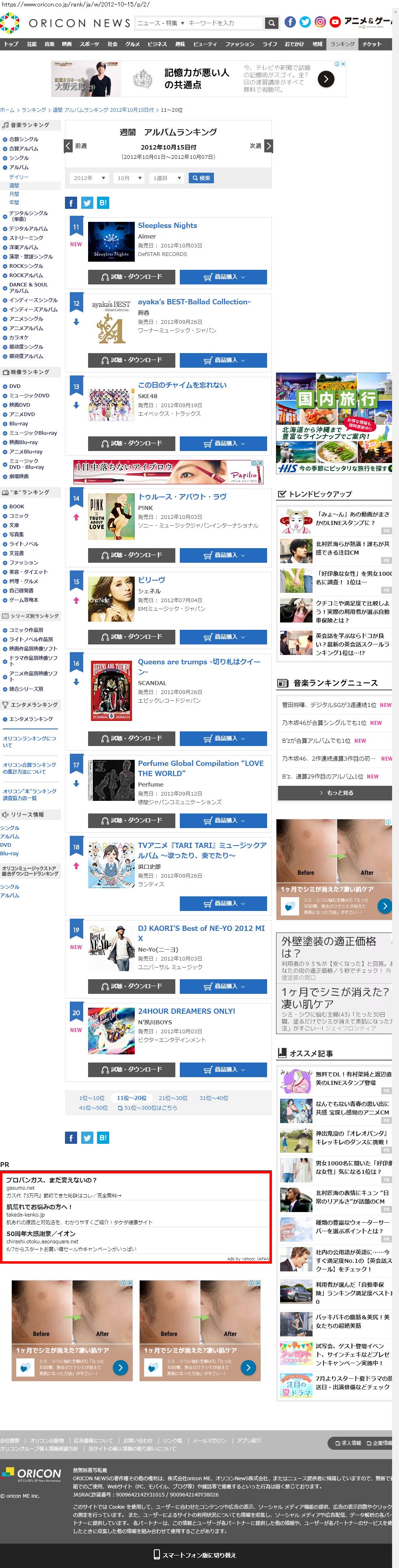Open Sleepless Nights album link
The image size is (399, 1568).
167,225
